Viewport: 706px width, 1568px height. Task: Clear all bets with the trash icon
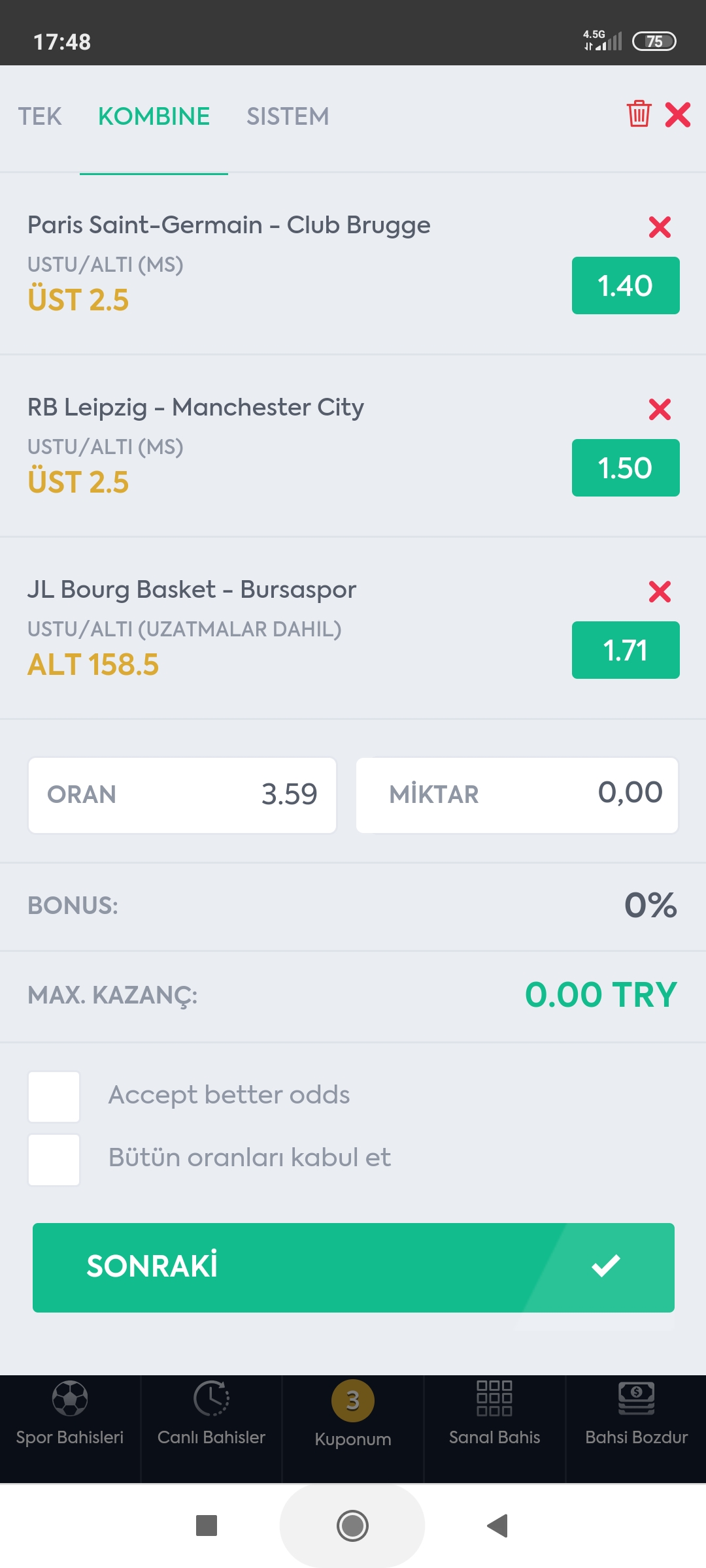click(639, 114)
